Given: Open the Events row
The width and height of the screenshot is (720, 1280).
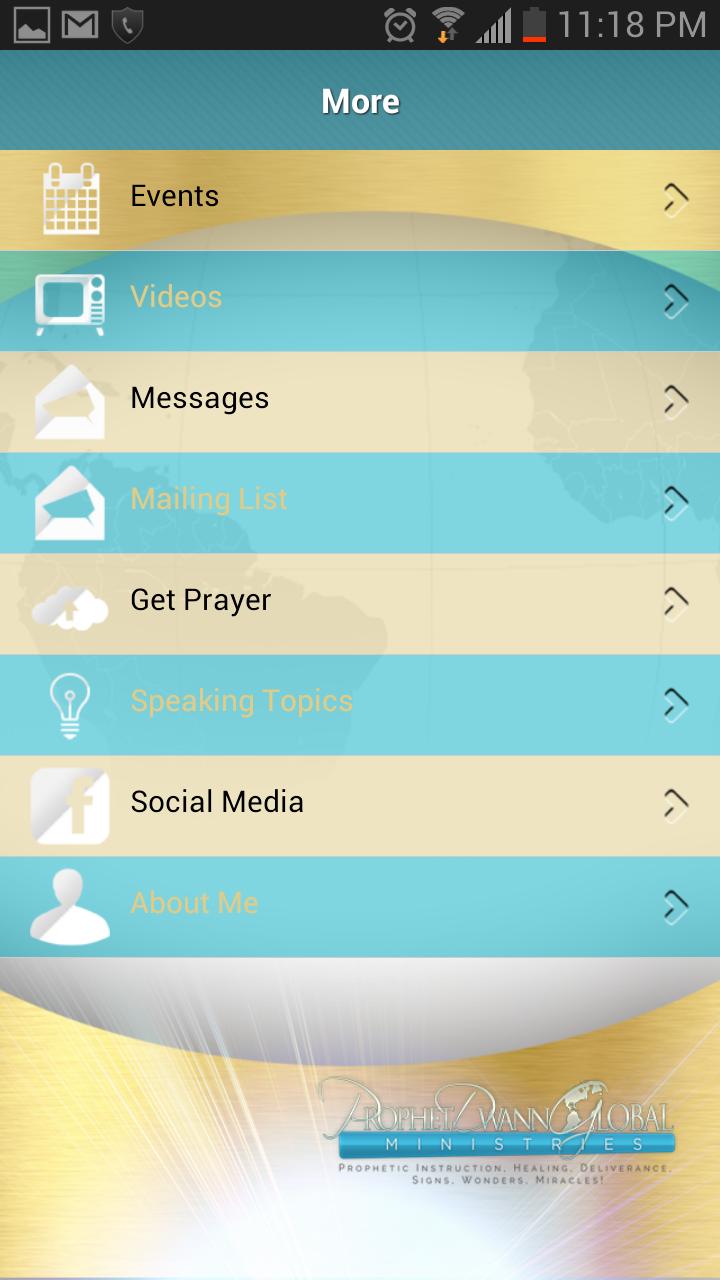Looking at the screenshot, I should [360, 199].
